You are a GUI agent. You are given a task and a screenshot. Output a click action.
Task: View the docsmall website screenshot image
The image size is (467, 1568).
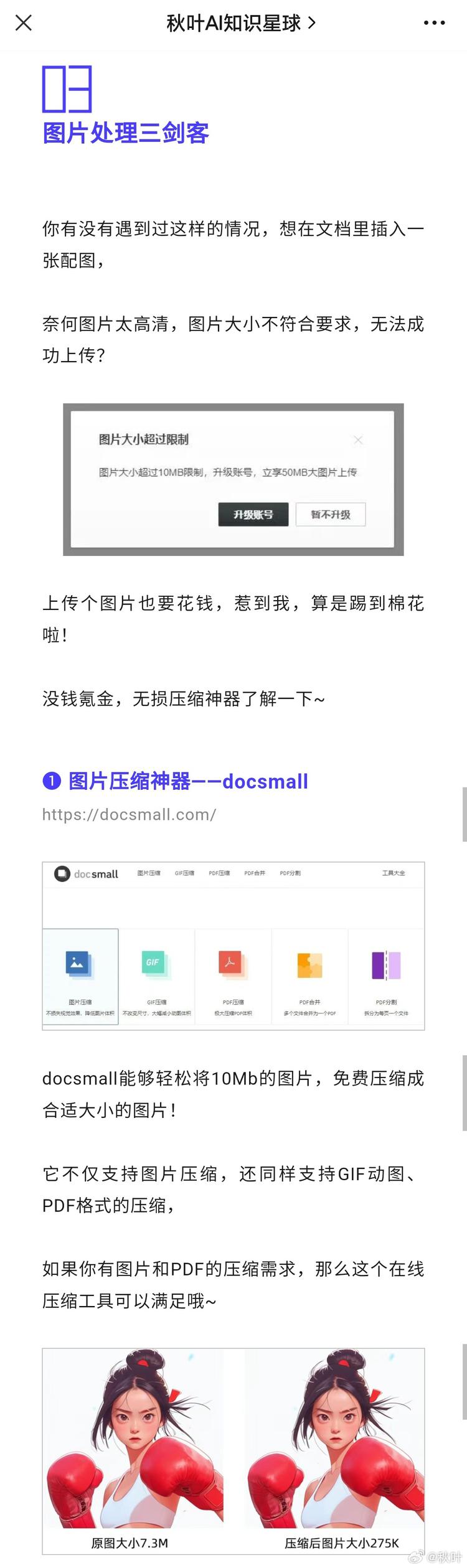233,946
